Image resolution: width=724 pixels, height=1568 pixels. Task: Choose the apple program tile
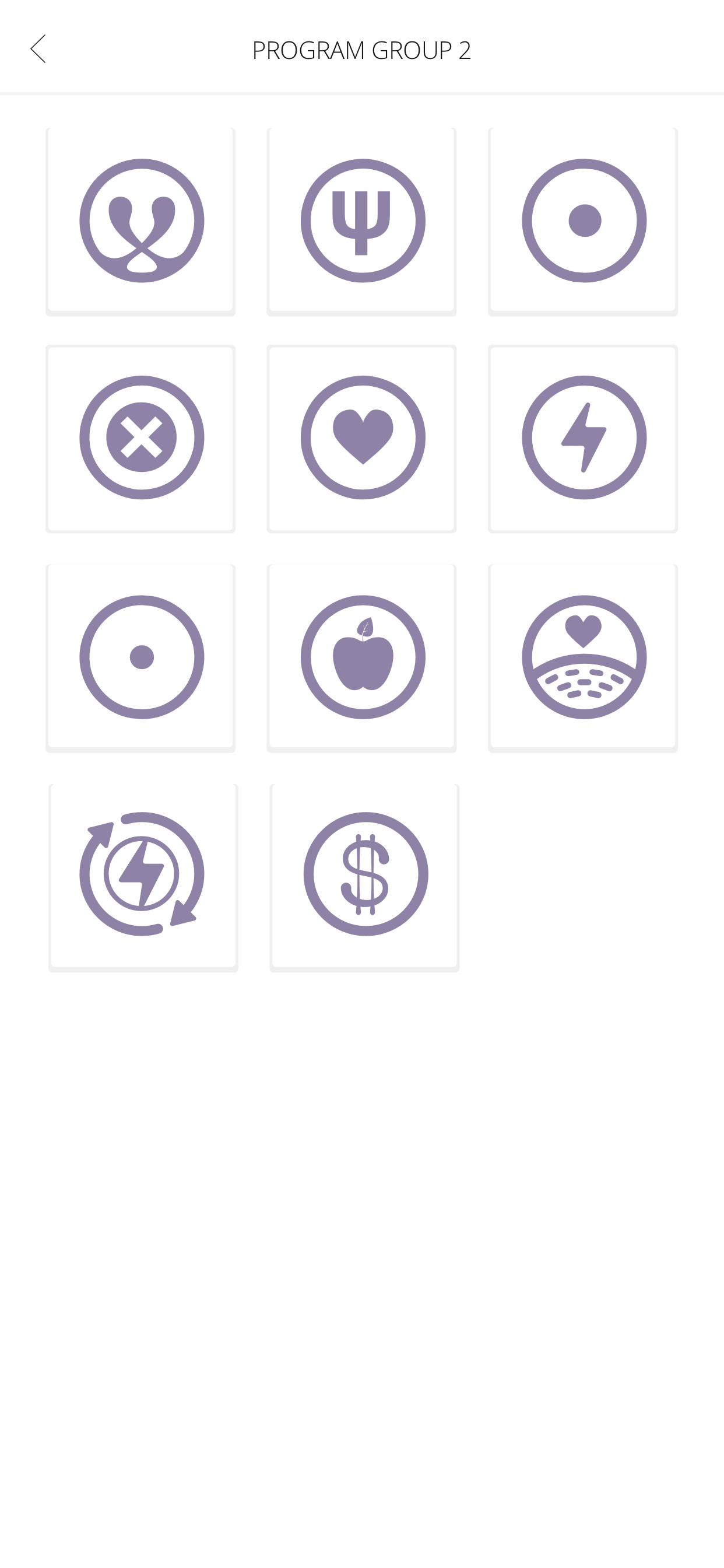[x=362, y=658]
